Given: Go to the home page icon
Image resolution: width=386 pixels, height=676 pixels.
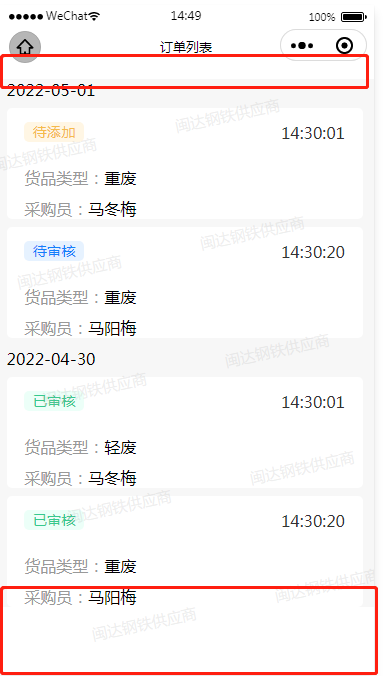Looking at the screenshot, I should point(25,47).
